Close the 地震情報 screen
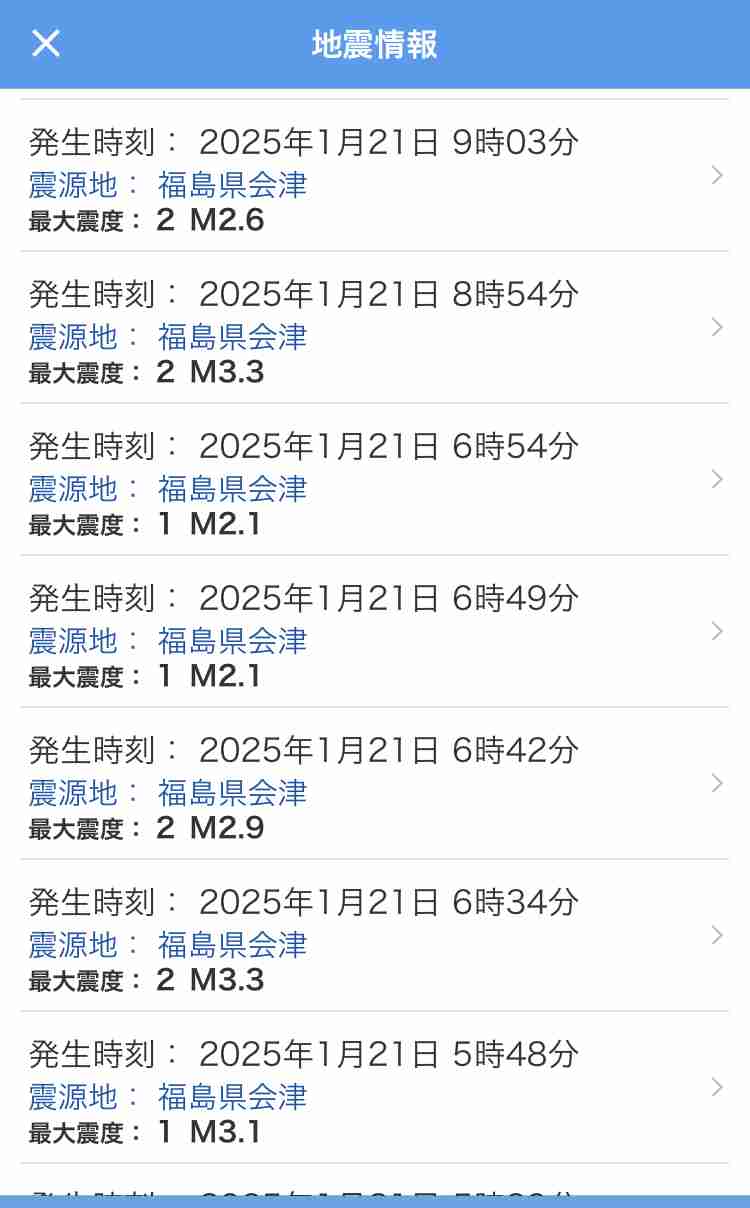Image resolution: width=750 pixels, height=1208 pixels. tap(46, 44)
